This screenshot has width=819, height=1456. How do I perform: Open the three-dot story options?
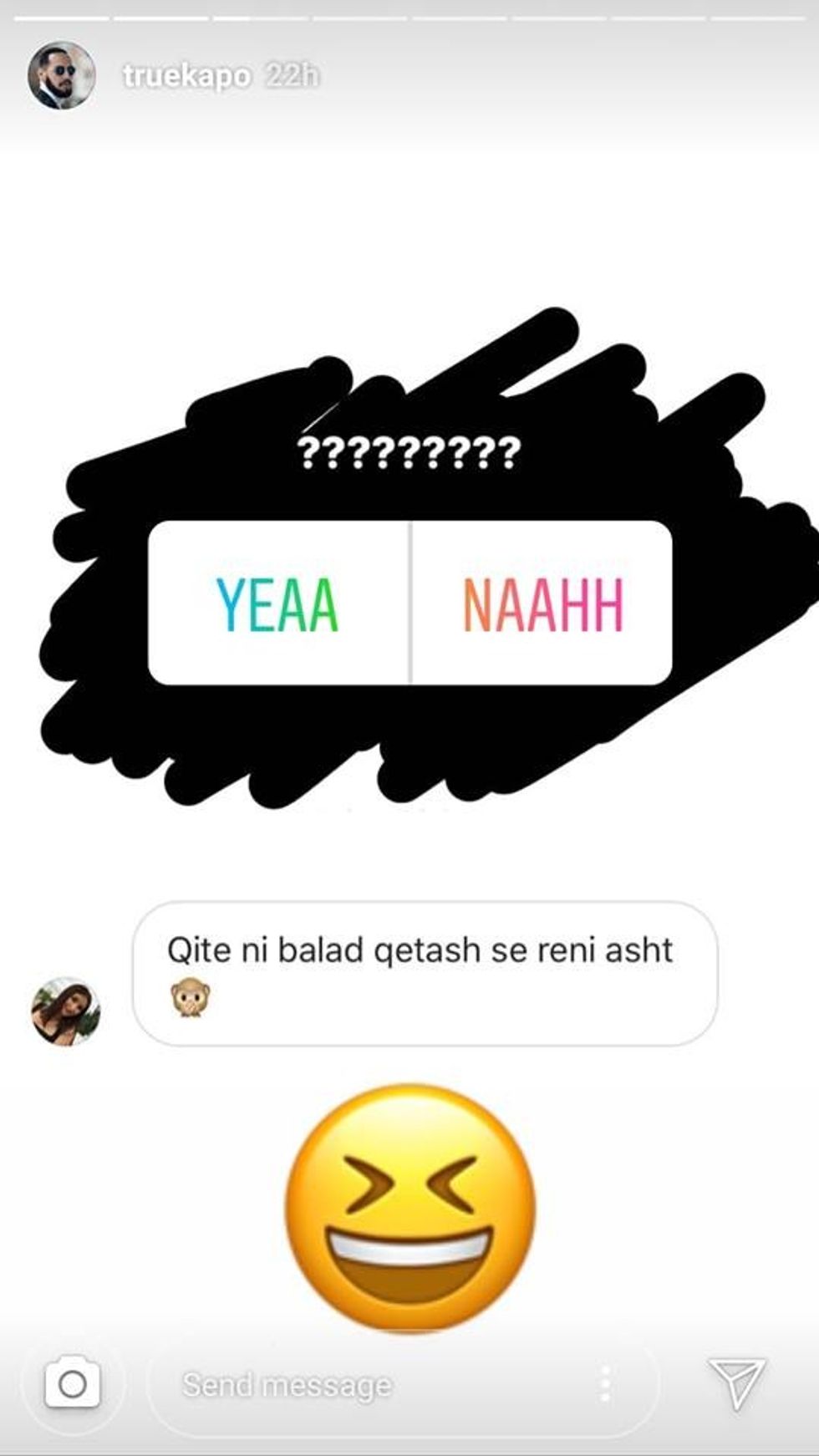point(606,1385)
